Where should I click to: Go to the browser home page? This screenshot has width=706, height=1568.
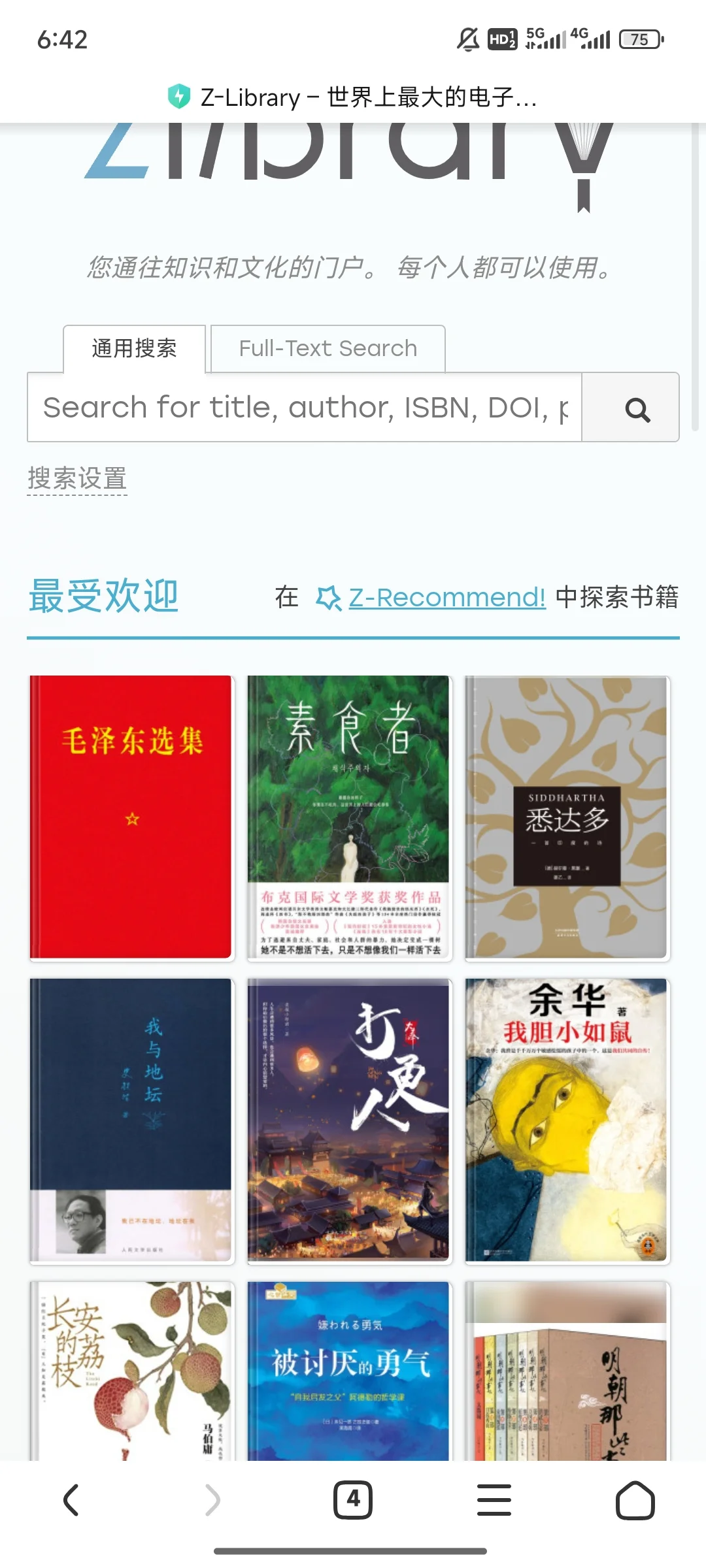635,1500
